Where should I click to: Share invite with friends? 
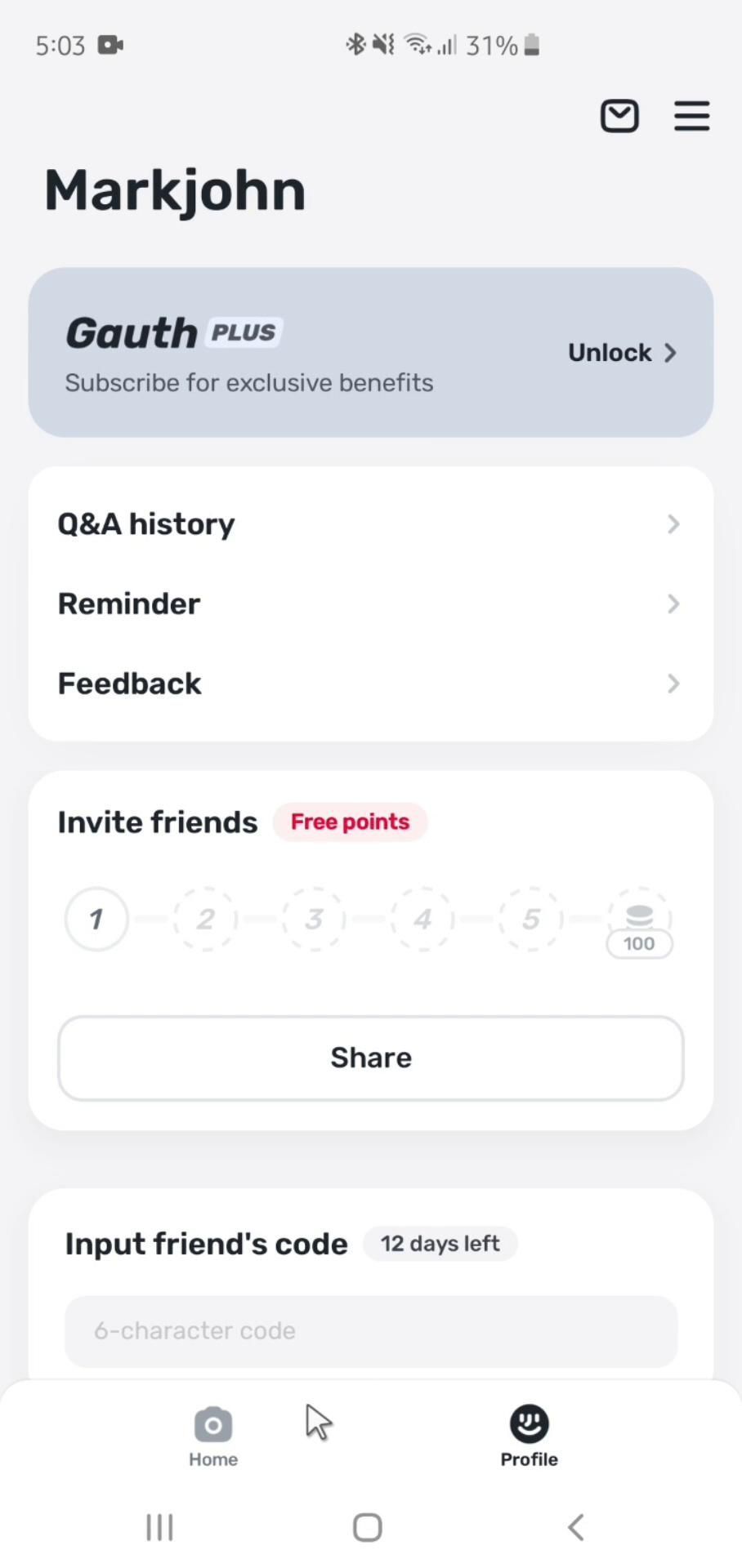point(370,1058)
